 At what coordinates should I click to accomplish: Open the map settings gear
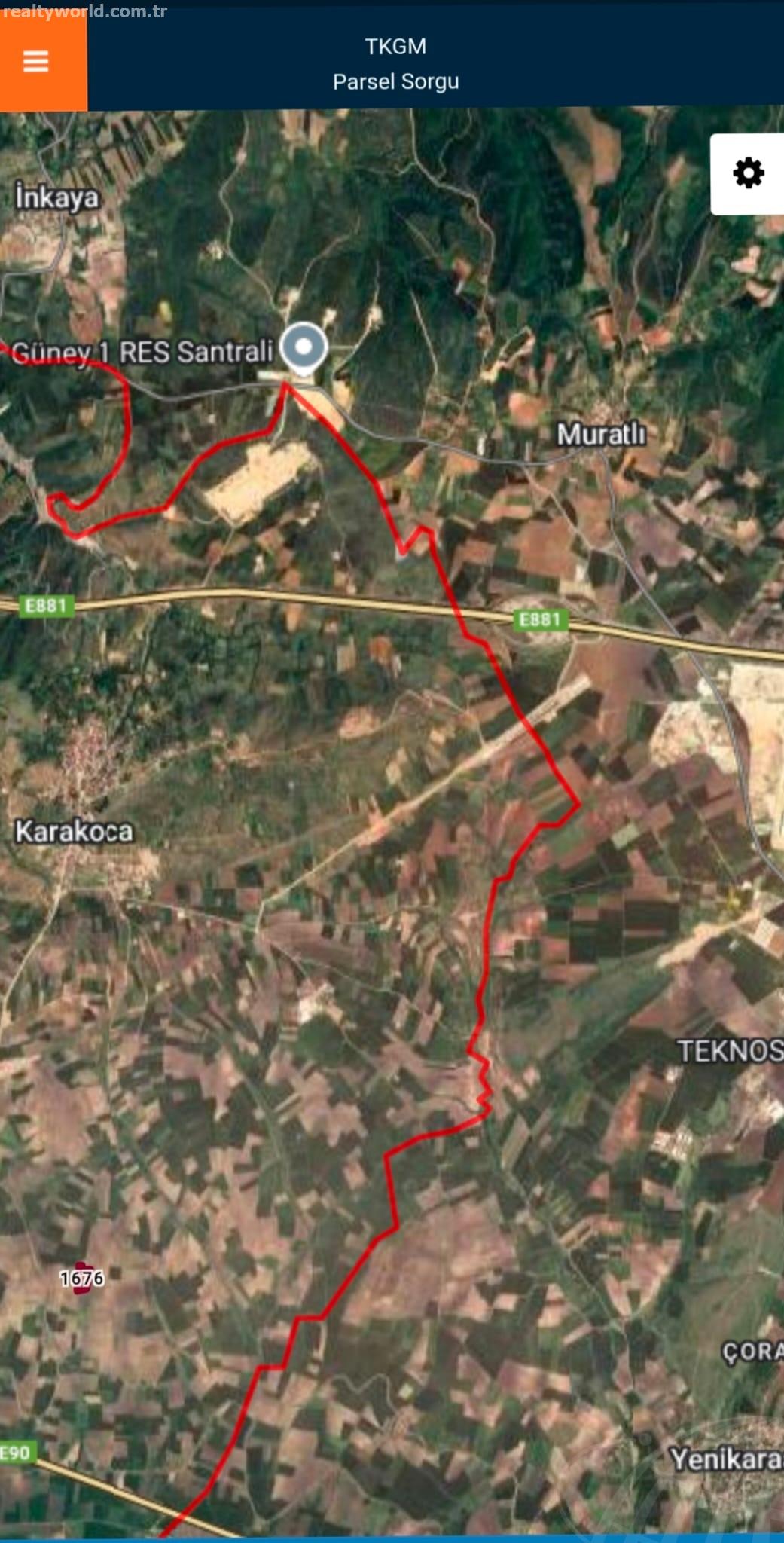(x=748, y=174)
